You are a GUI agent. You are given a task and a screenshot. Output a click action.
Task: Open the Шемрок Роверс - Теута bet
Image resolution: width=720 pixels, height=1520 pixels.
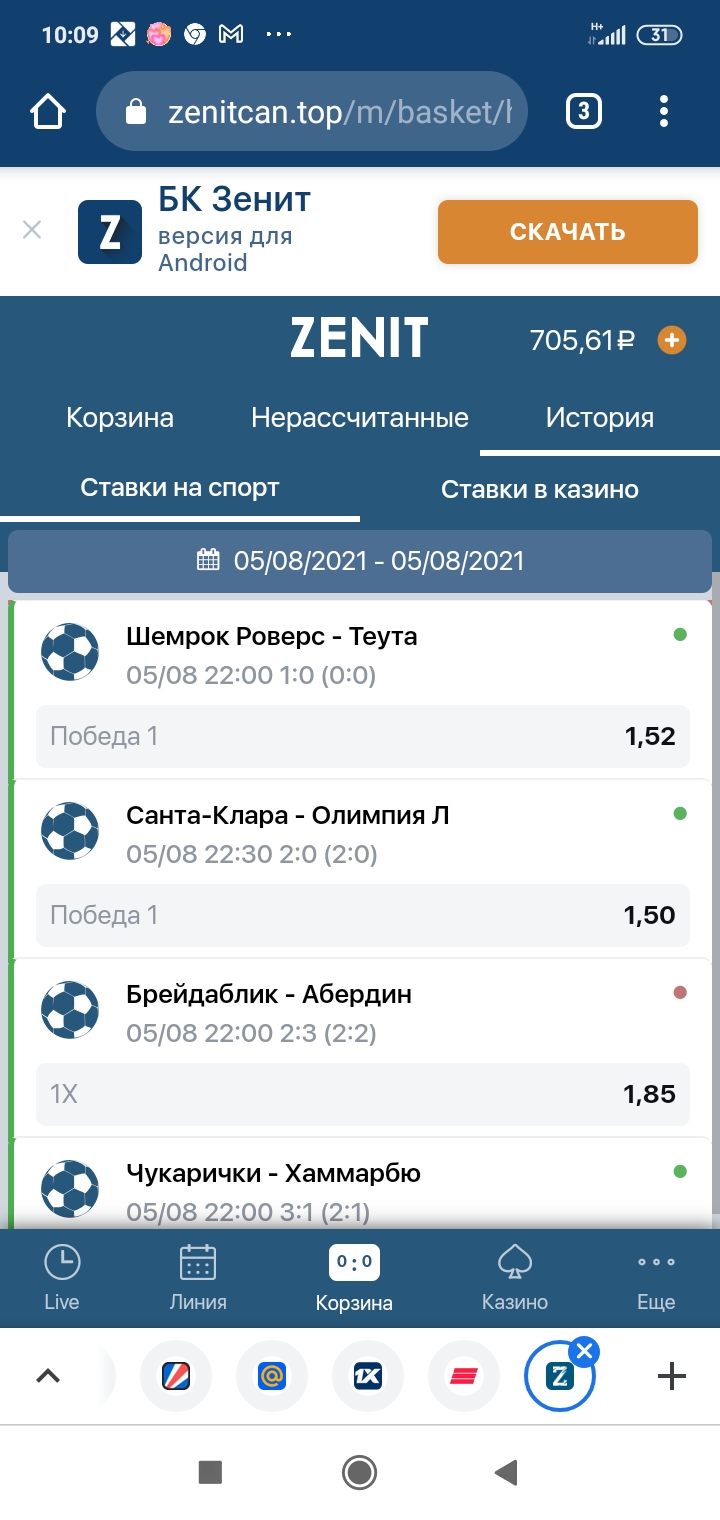pos(272,637)
